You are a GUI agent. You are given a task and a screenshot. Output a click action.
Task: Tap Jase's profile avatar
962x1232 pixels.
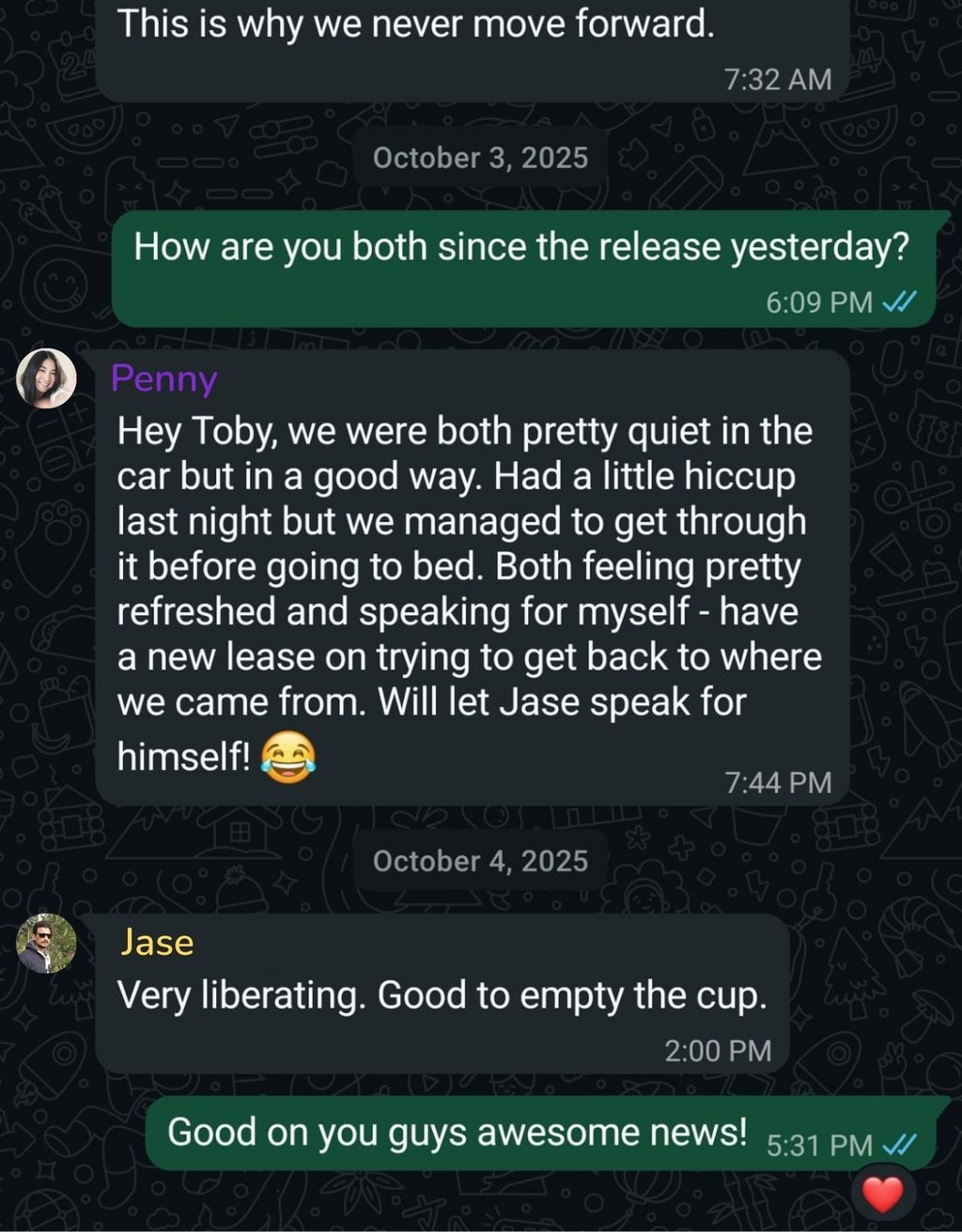[x=46, y=943]
